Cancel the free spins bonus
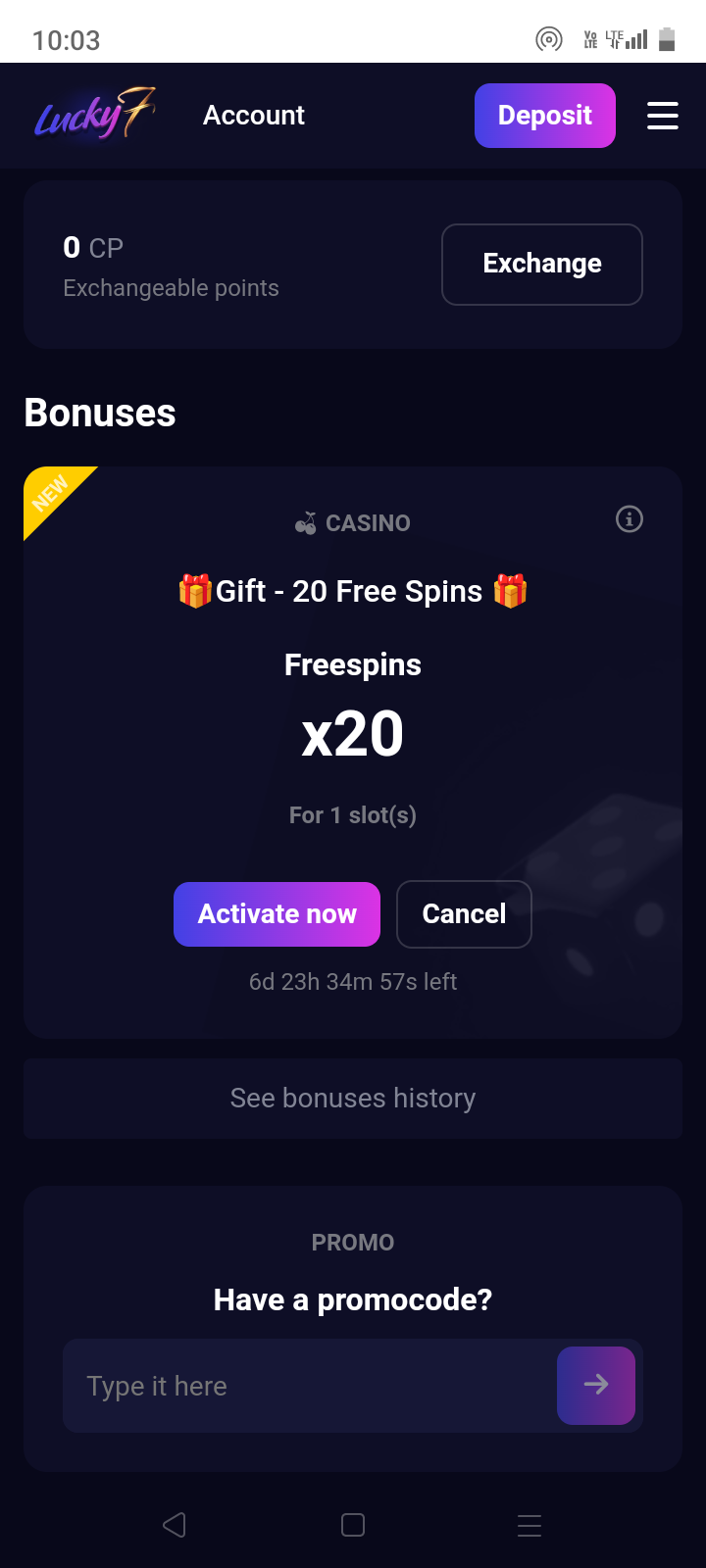Image resolution: width=706 pixels, height=1568 pixels. (464, 914)
